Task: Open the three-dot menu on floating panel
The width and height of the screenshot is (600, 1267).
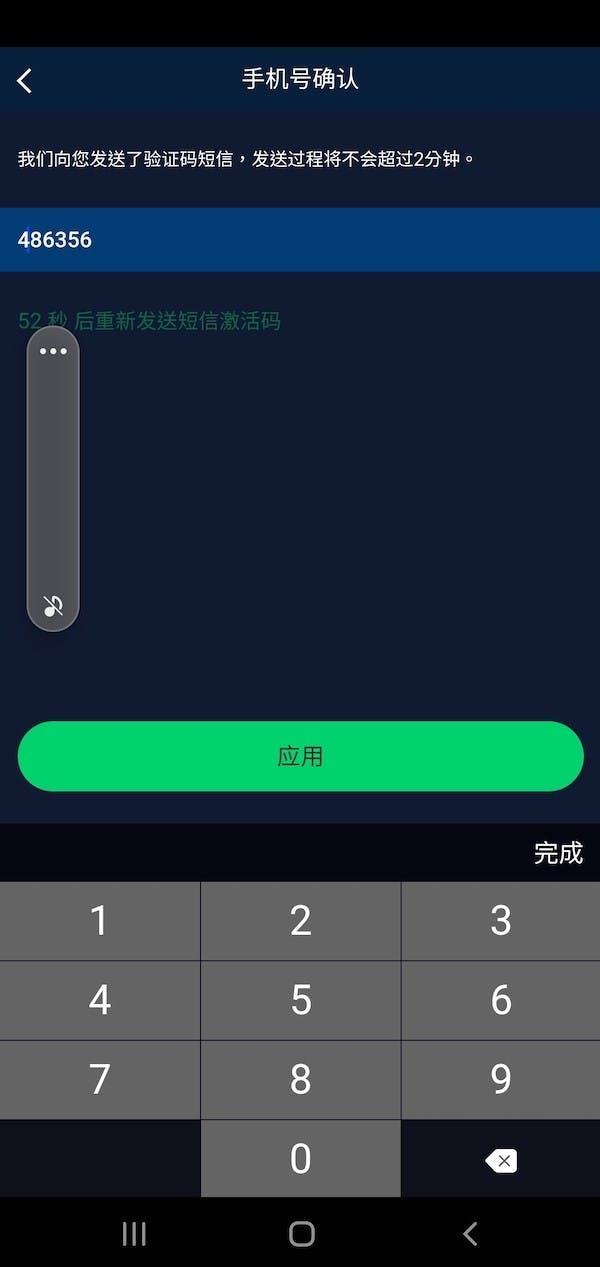Action: [x=53, y=351]
